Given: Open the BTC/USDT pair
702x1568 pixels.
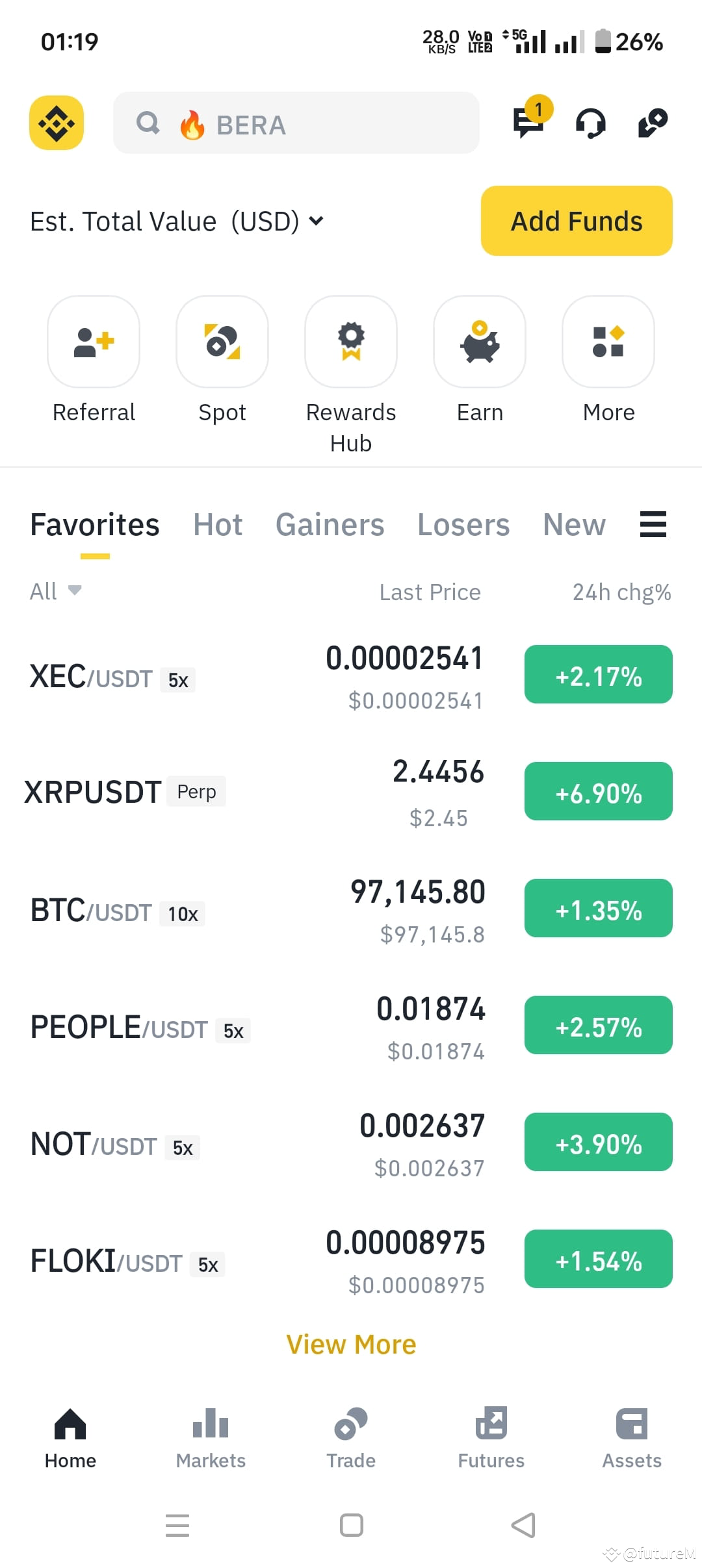Looking at the screenshot, I should point(351,909).
